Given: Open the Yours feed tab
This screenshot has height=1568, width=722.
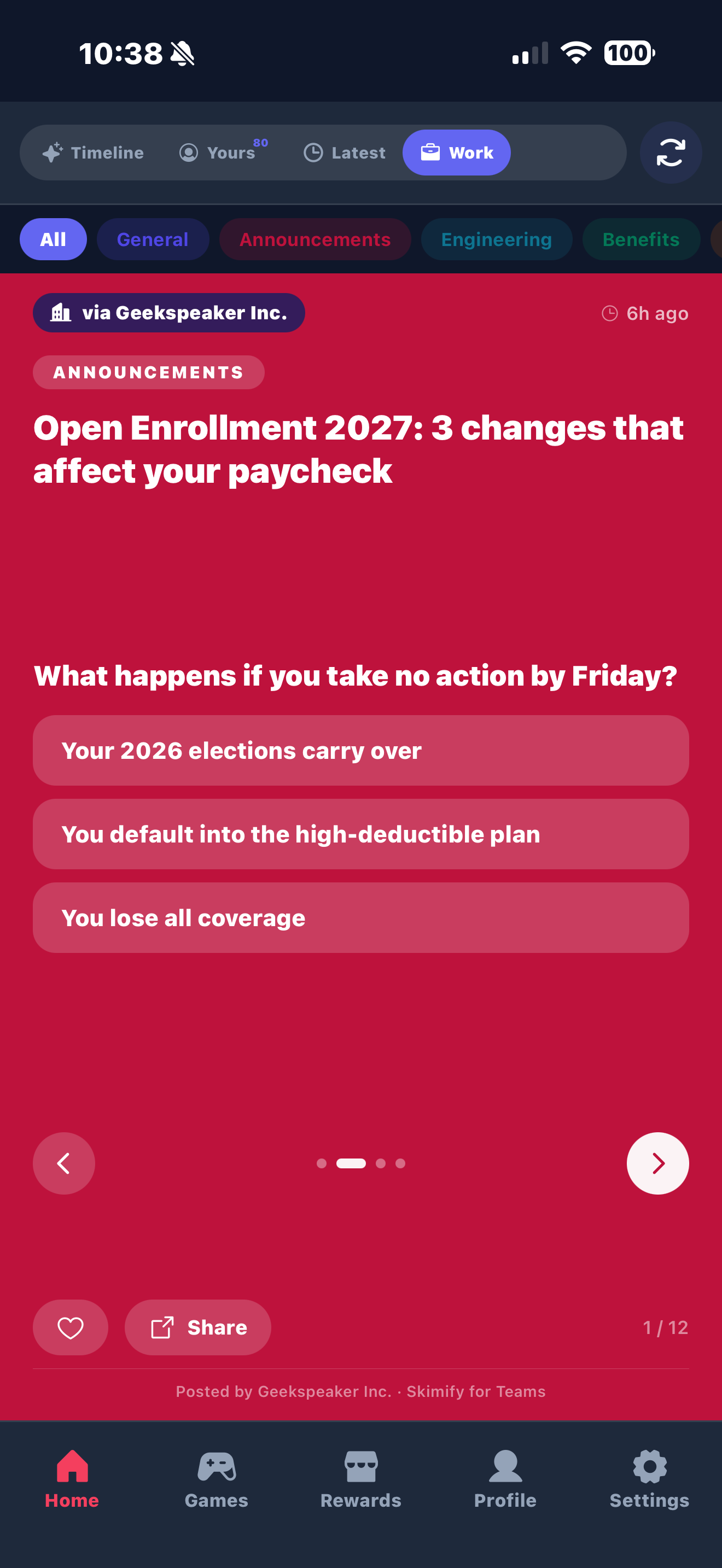Looking at the screenshot, I should (223, 153).
